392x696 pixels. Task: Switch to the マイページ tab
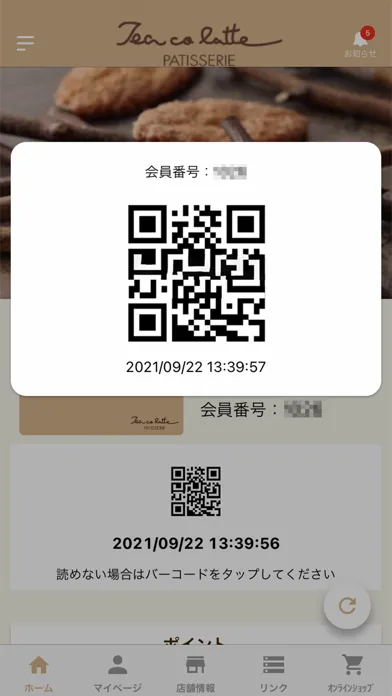click(x=117, y=673)
